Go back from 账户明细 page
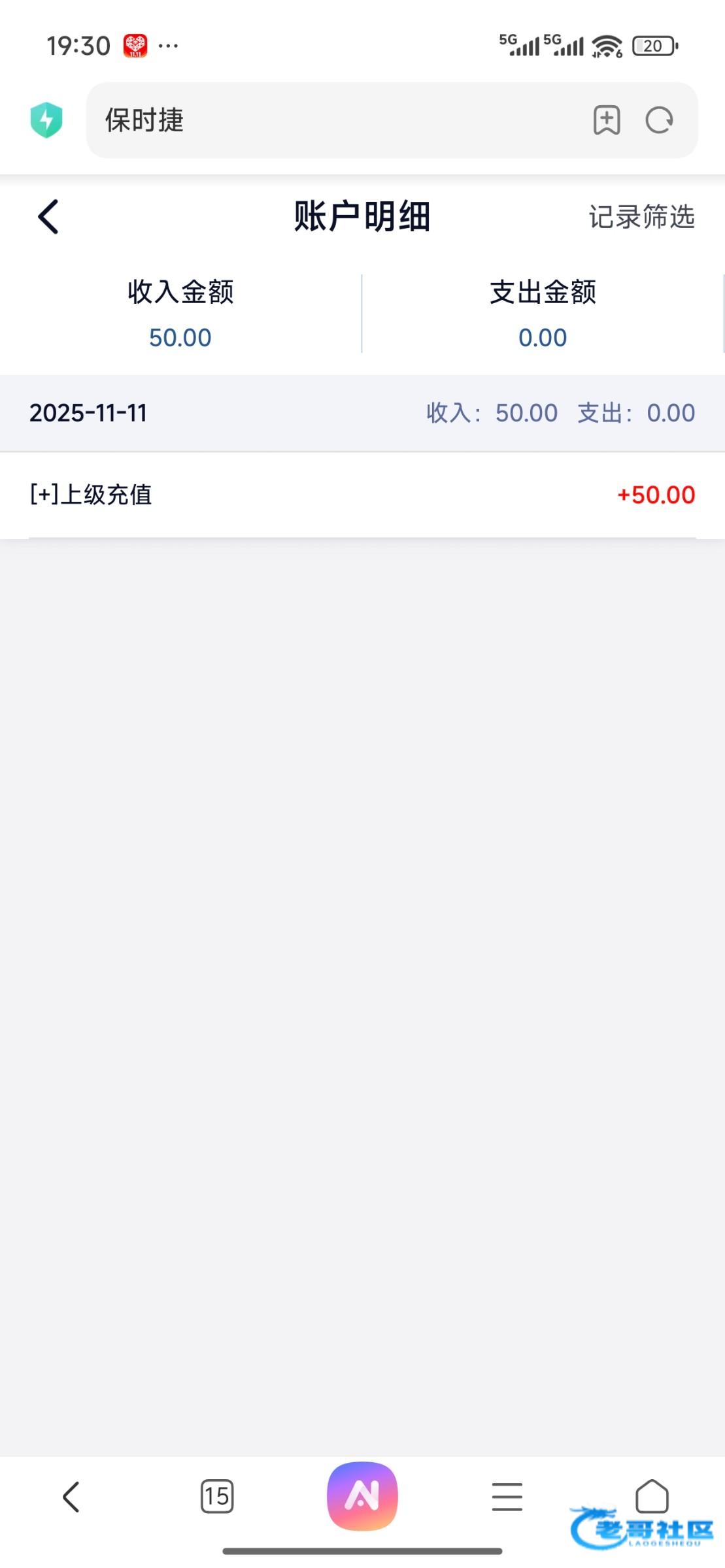This screenshot has height=1568, width=725. pyautogui.click(x=48, y=217)
